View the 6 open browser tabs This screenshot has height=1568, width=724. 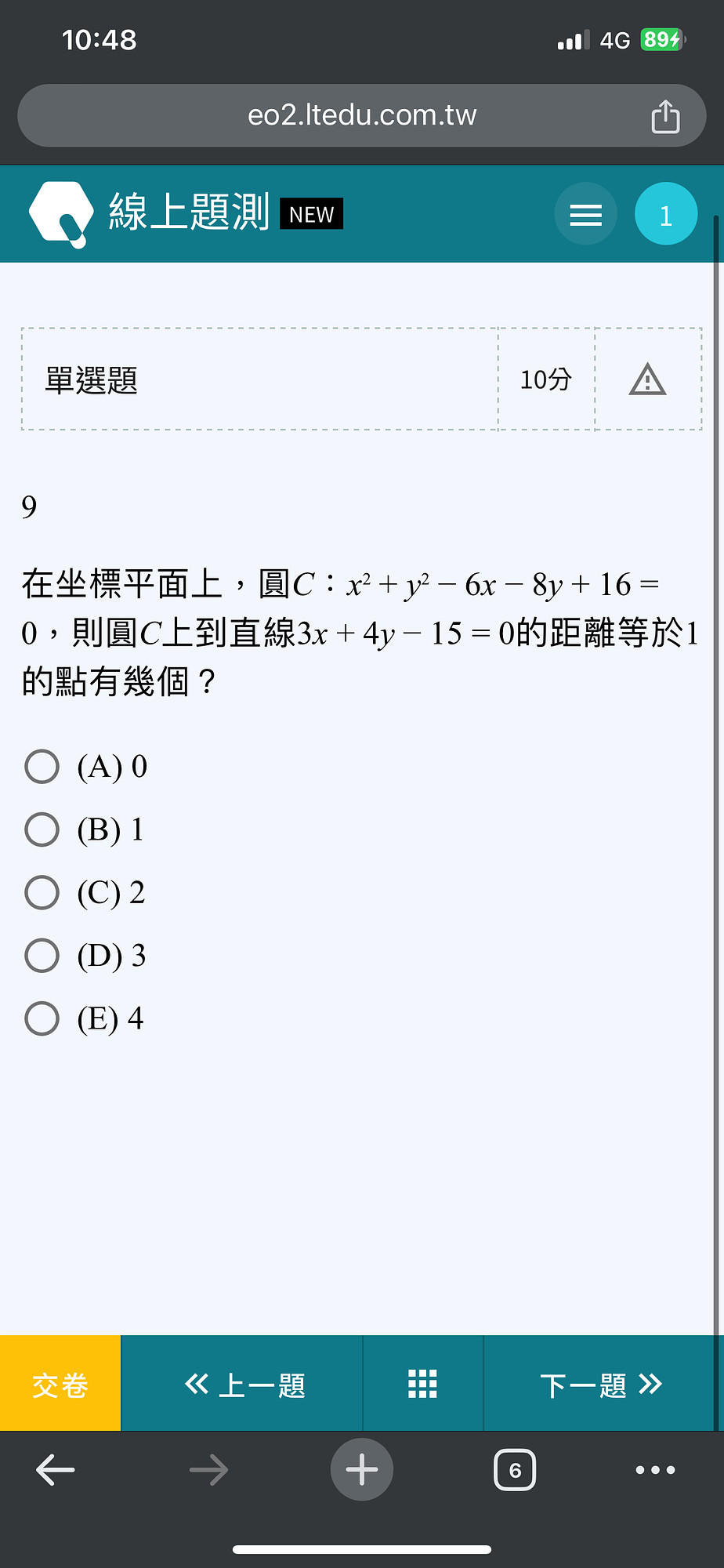click(515, 1470)
